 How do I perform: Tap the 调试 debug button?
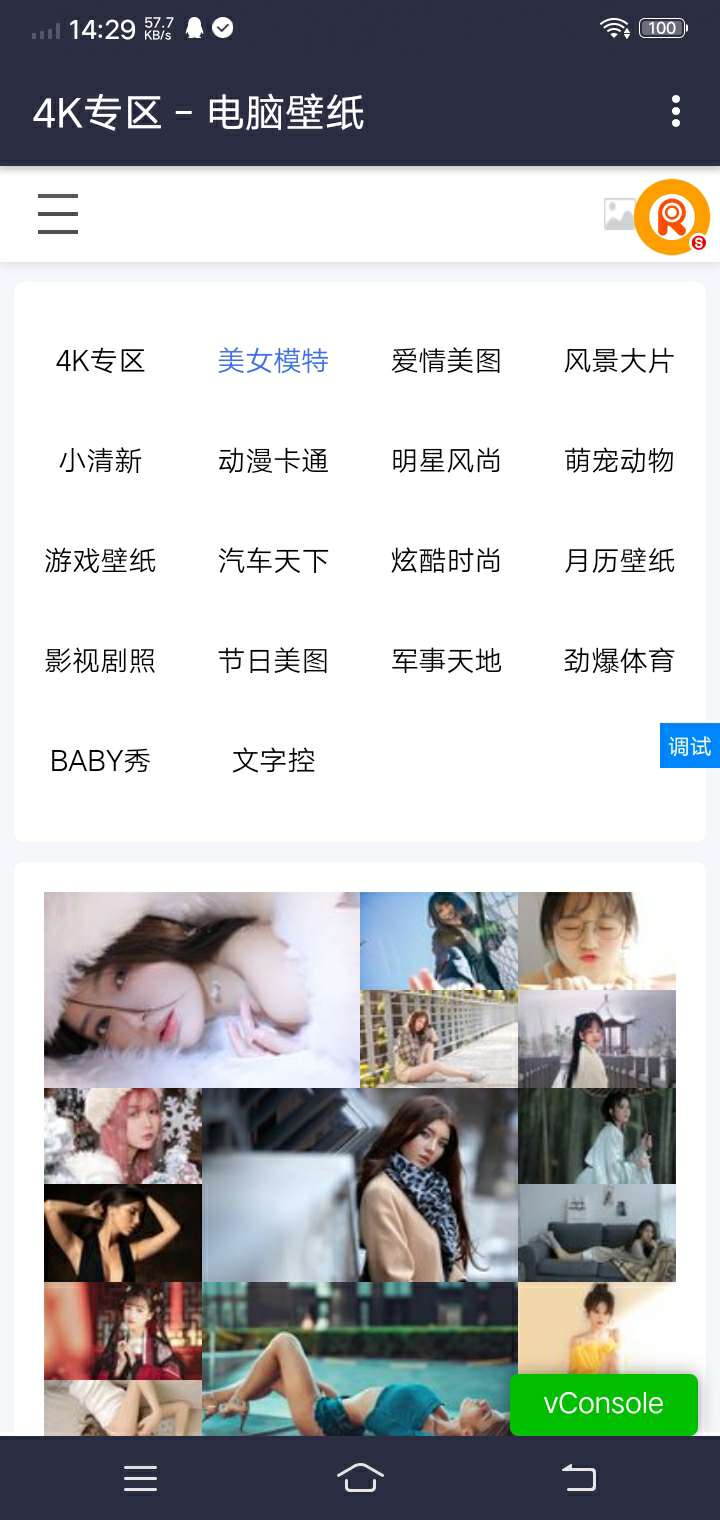pos(690,745)
